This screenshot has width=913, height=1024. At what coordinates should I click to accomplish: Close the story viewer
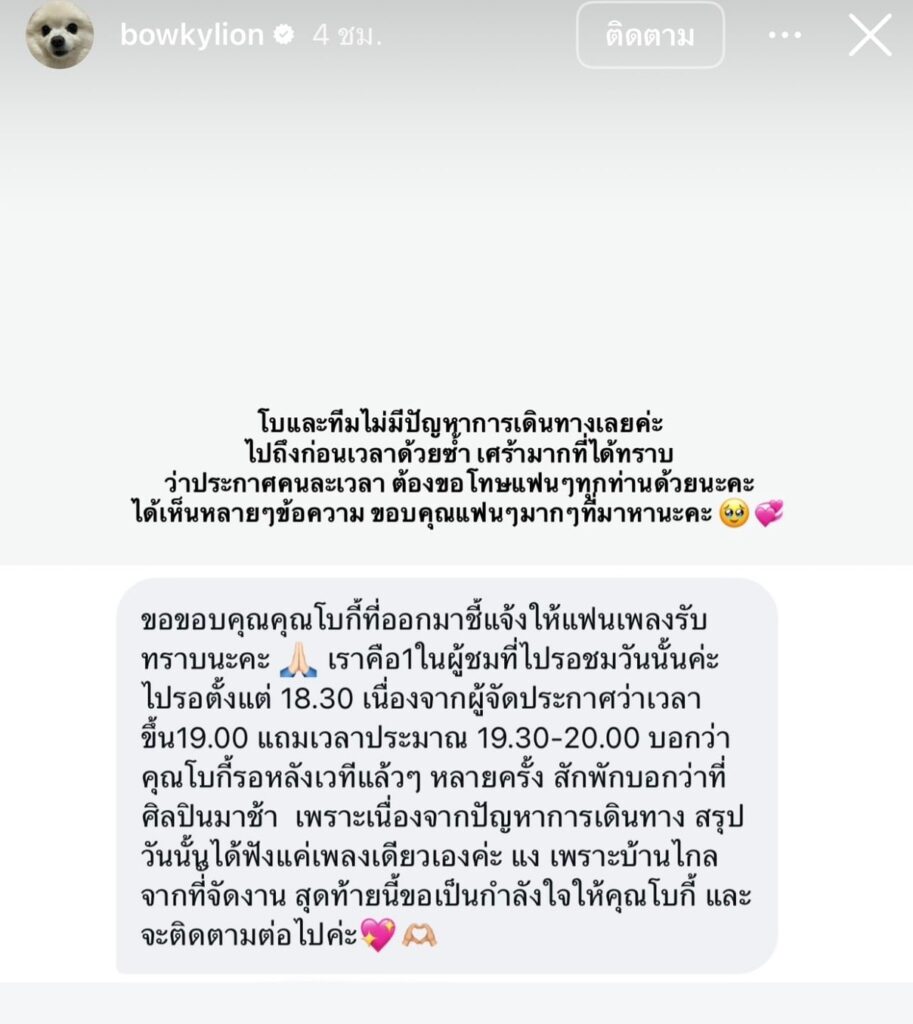click(869, 36)
